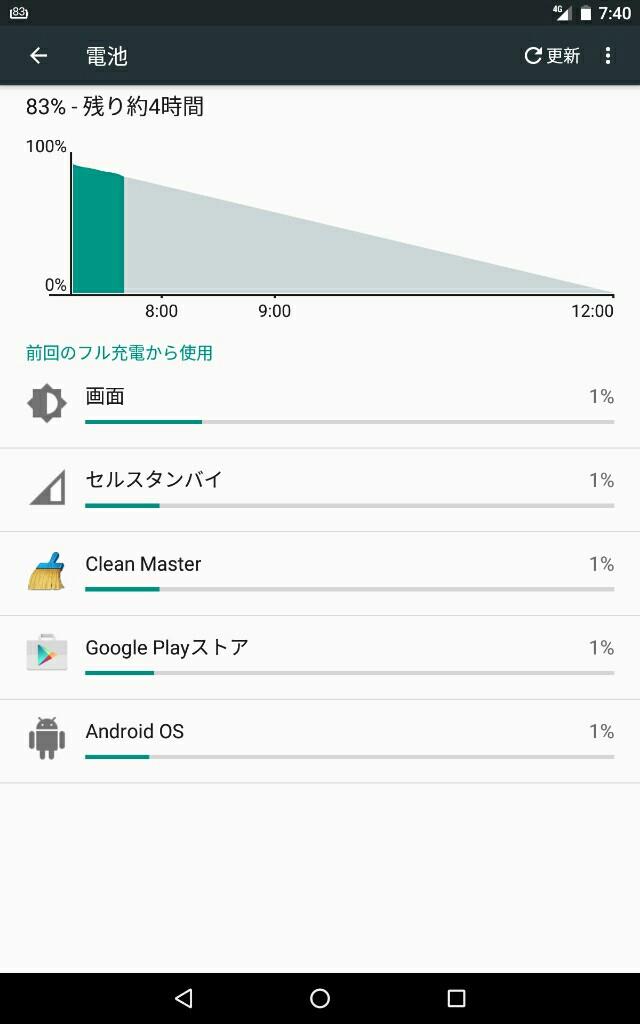Tap the 更新 refresh button
Image resolution: width=640 pixels, height=1024 pixels.
tap(552, 56)
